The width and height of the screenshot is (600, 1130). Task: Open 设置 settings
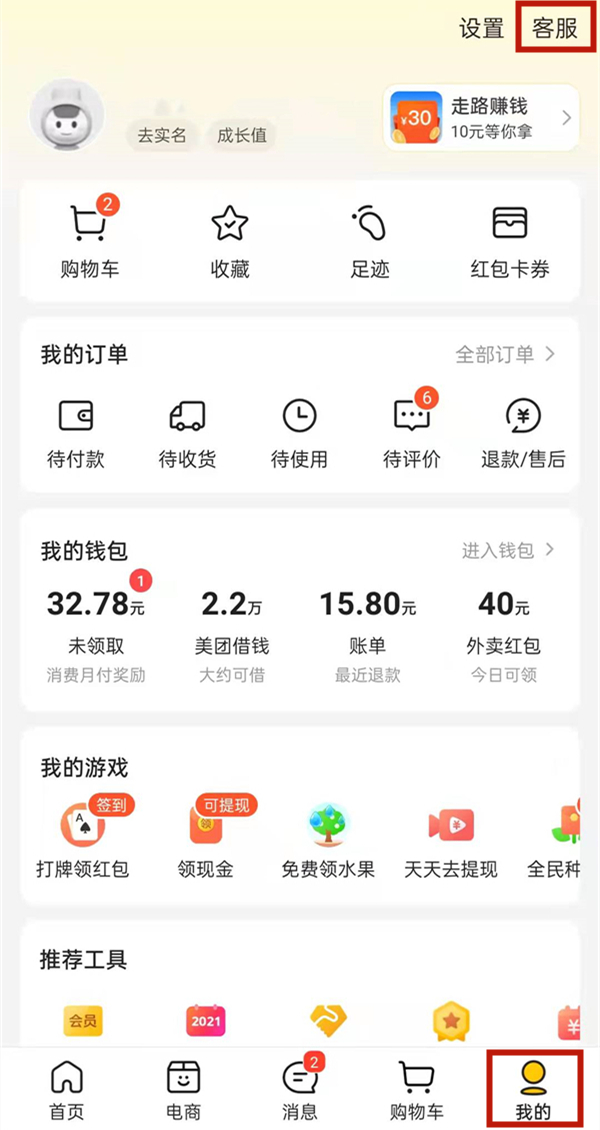tap(481, 28)
